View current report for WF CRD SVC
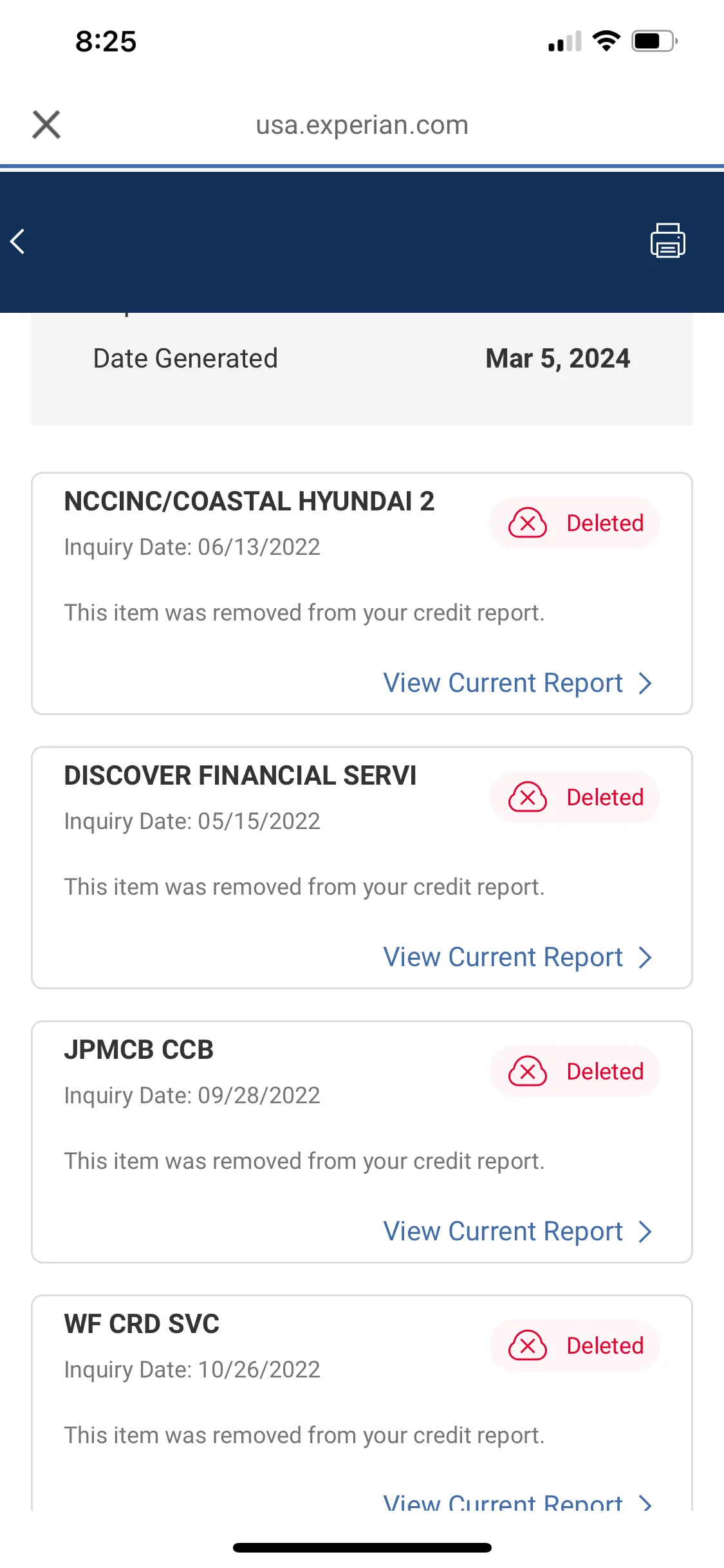The height and width of the screenshot is (1568, 724). point(518,1502)
